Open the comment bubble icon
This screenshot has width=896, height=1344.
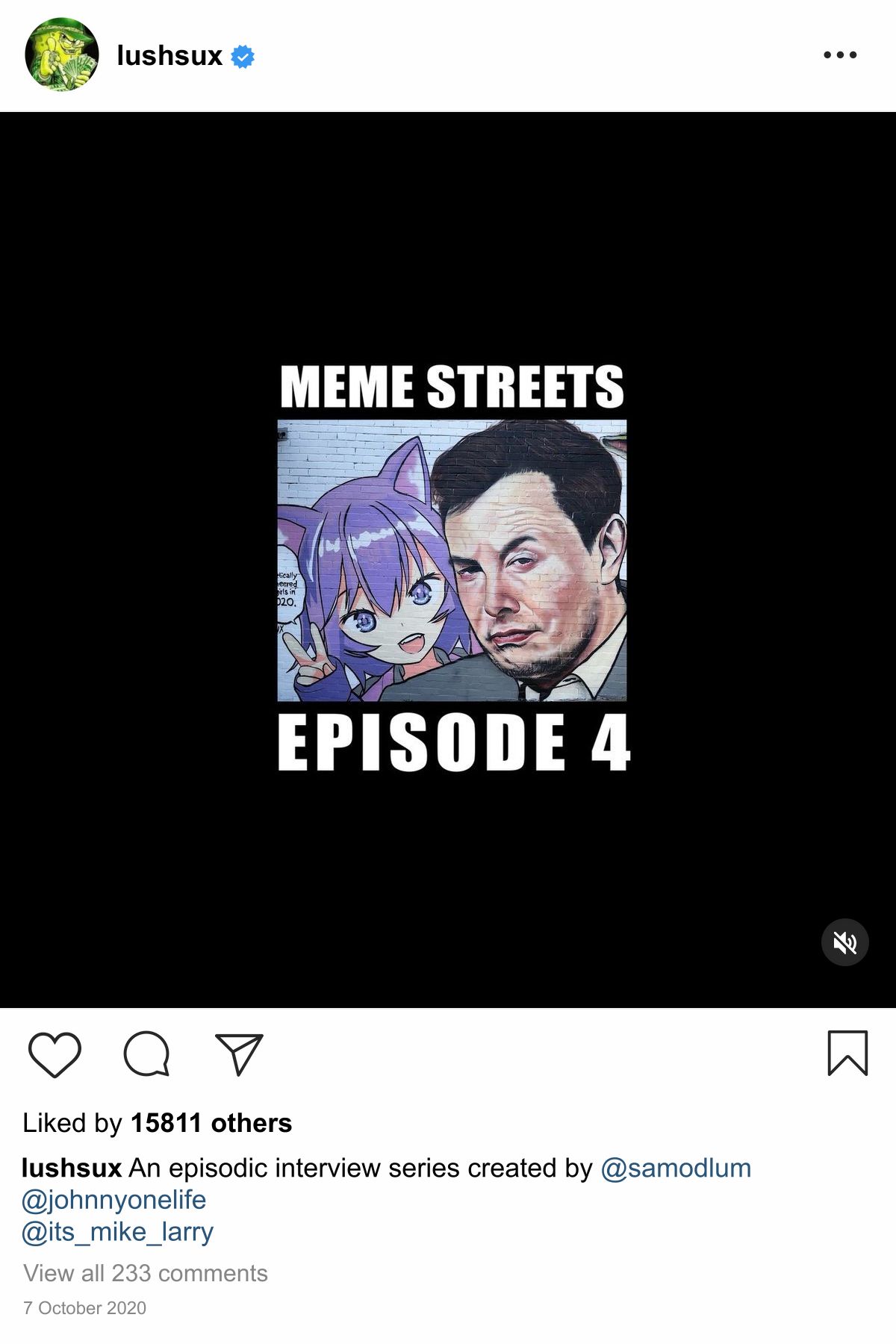pyautogui.click(x=146, y=1054)
